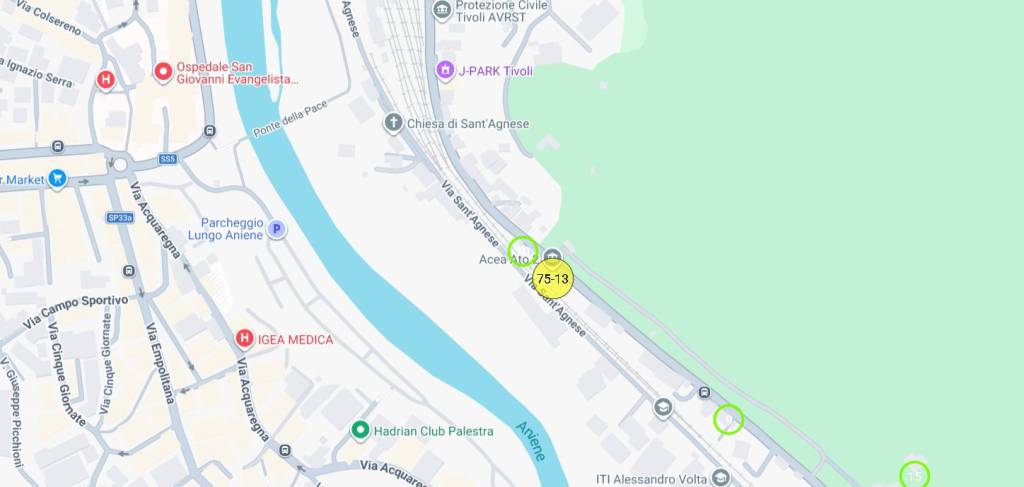Open the J-PARK Tivoli place pin
This screenshot has width=1024, height=487.
point(445,71)
